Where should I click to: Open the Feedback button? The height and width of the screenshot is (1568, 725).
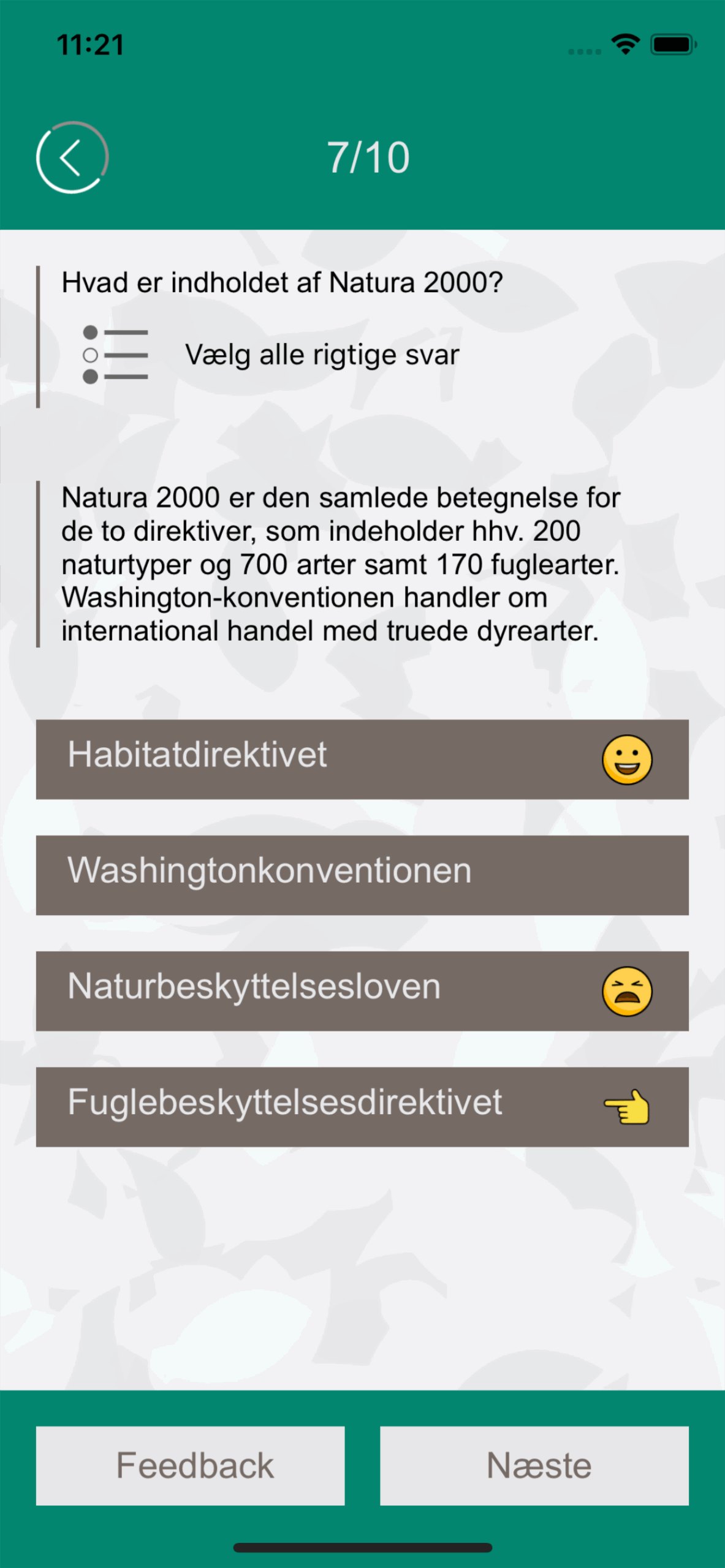tap(190, 1465)
